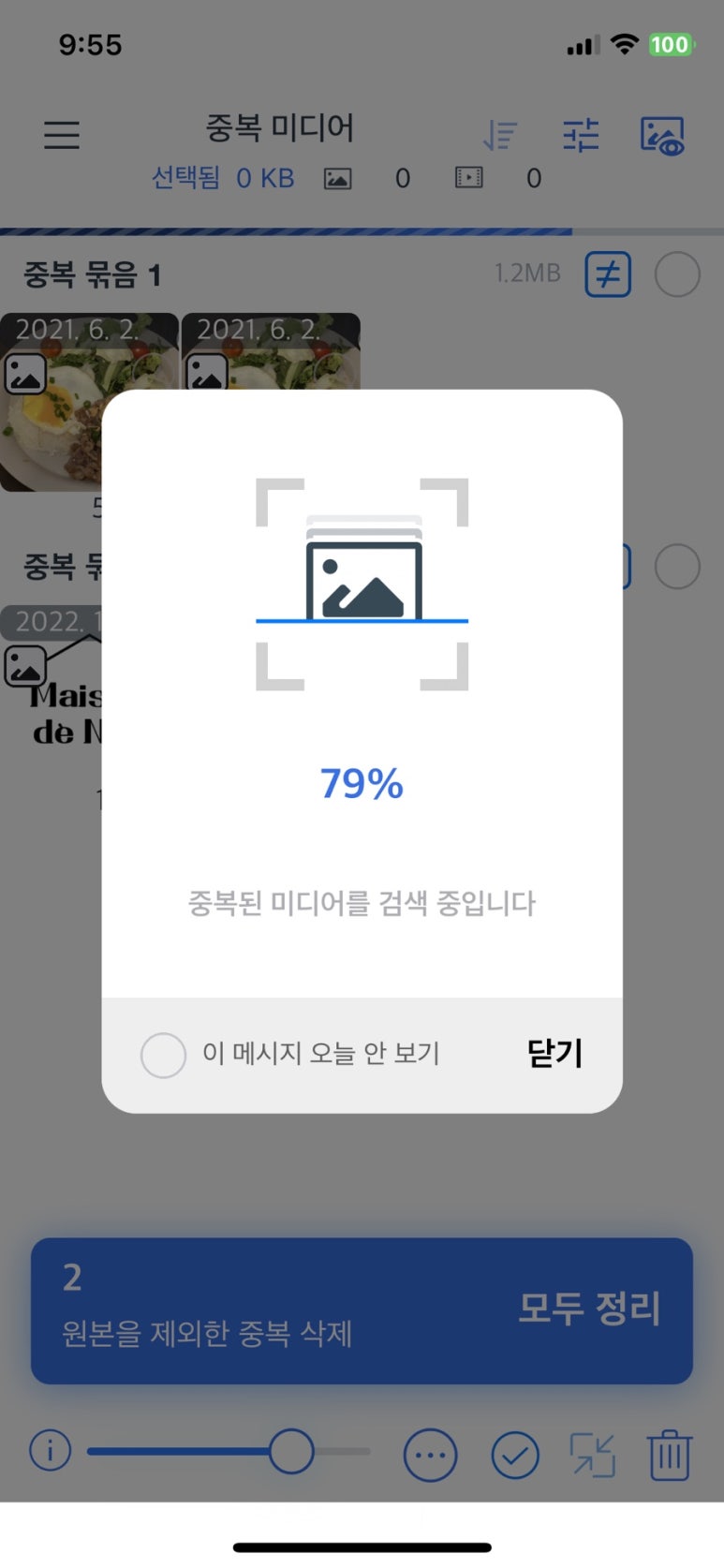724x1568 pixels.
Task: Delete selected items with trash icon
Action: 669,1455
